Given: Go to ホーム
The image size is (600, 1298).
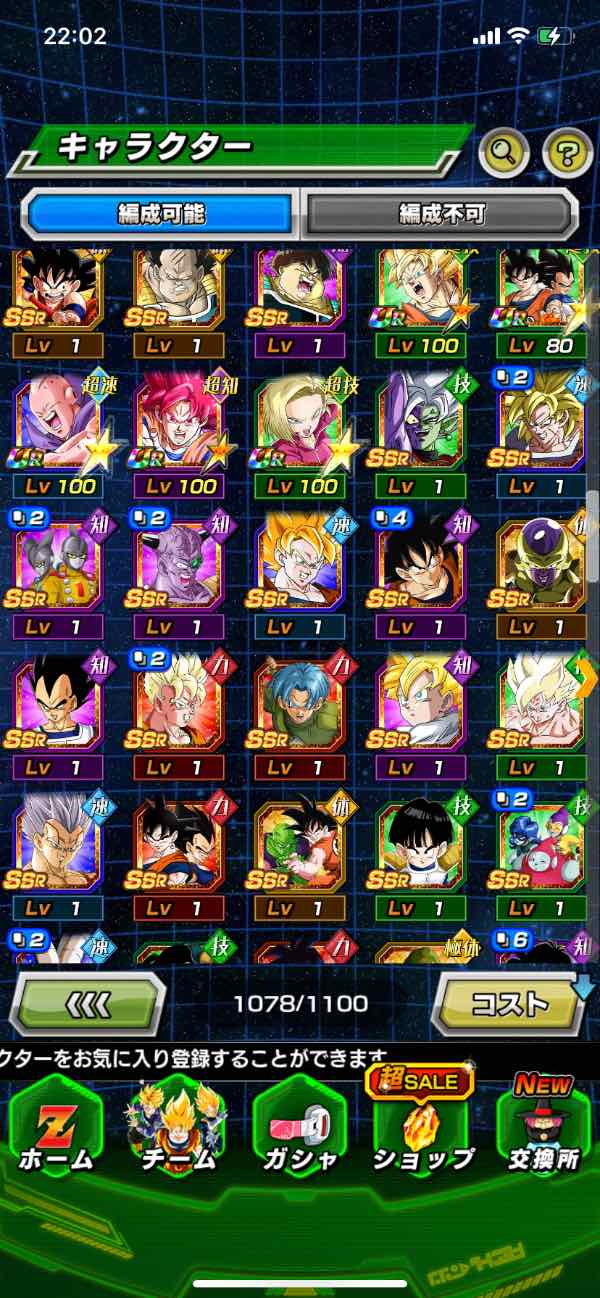Looking at the screenshot, I should [x=55, y=1129].
